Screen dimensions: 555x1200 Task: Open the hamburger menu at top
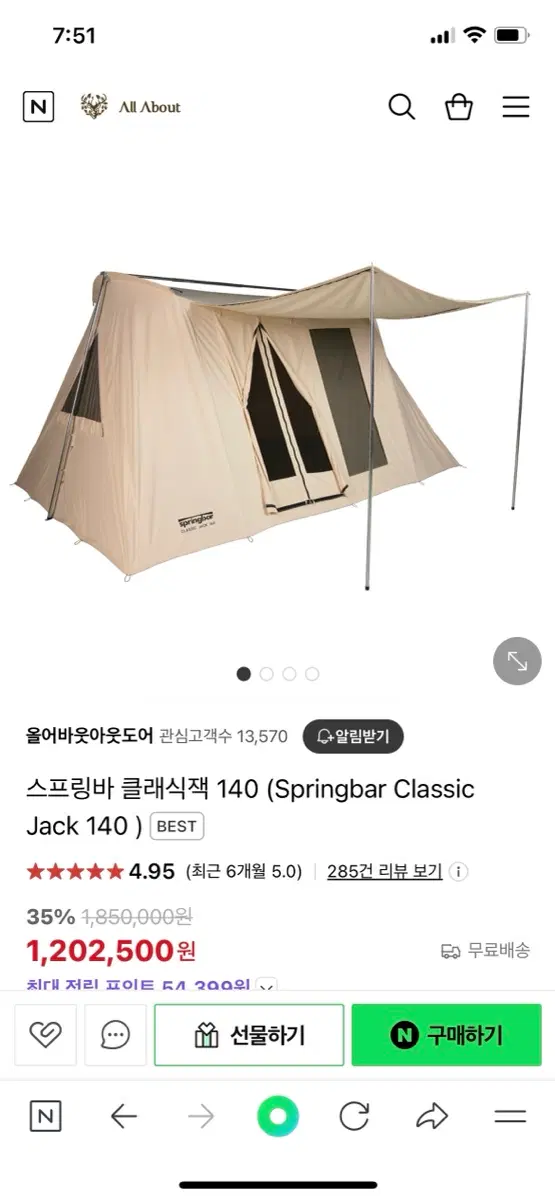point(516,107)
